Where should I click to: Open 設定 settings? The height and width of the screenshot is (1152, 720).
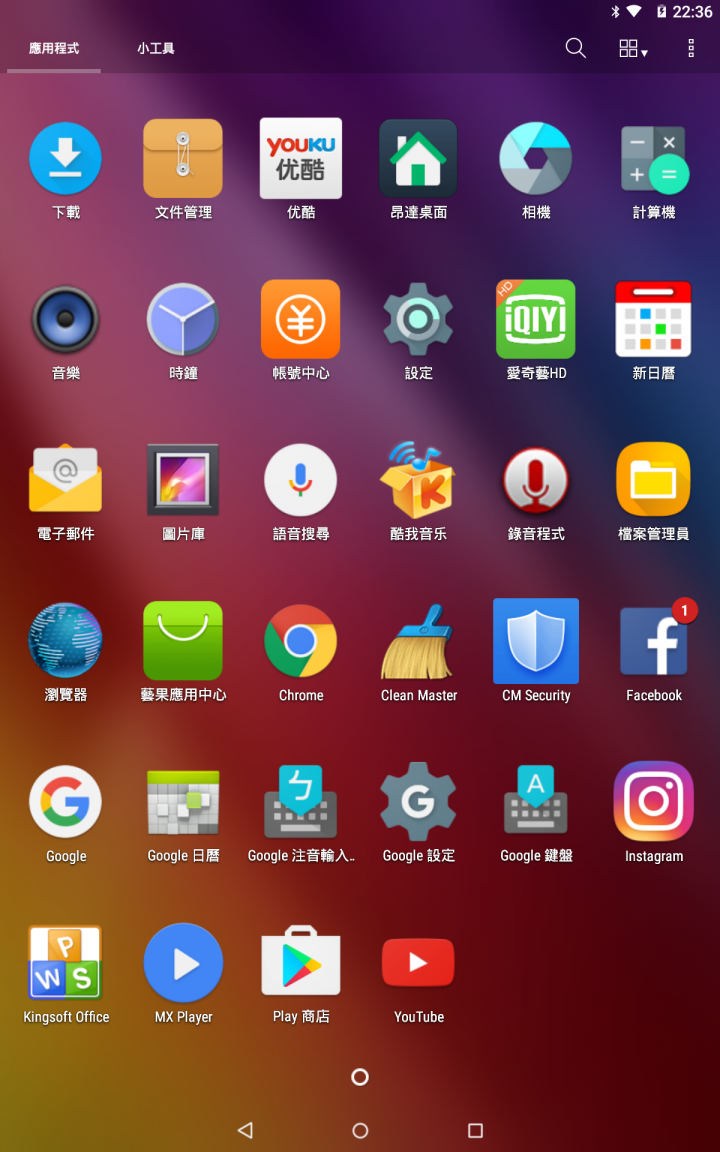[x=418, y=320]
